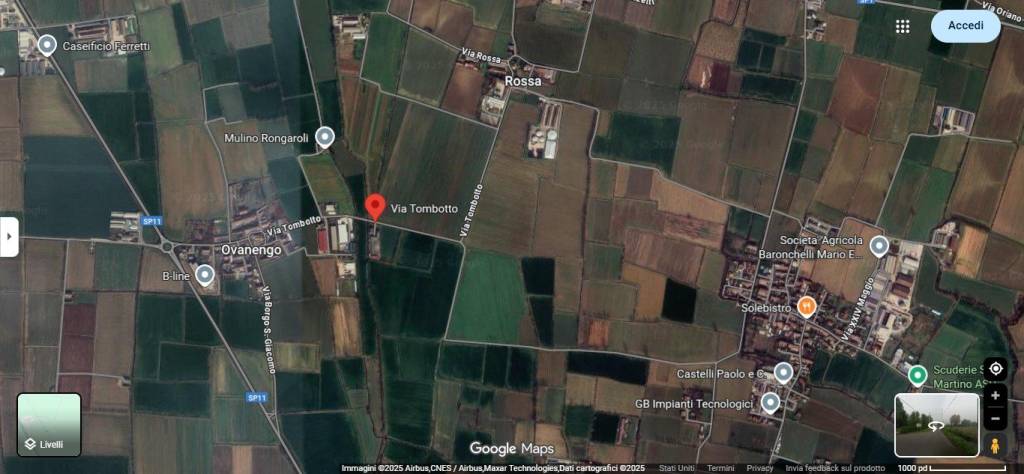
Task: Open the Privacy link in the footer
Action: (760, 468)
